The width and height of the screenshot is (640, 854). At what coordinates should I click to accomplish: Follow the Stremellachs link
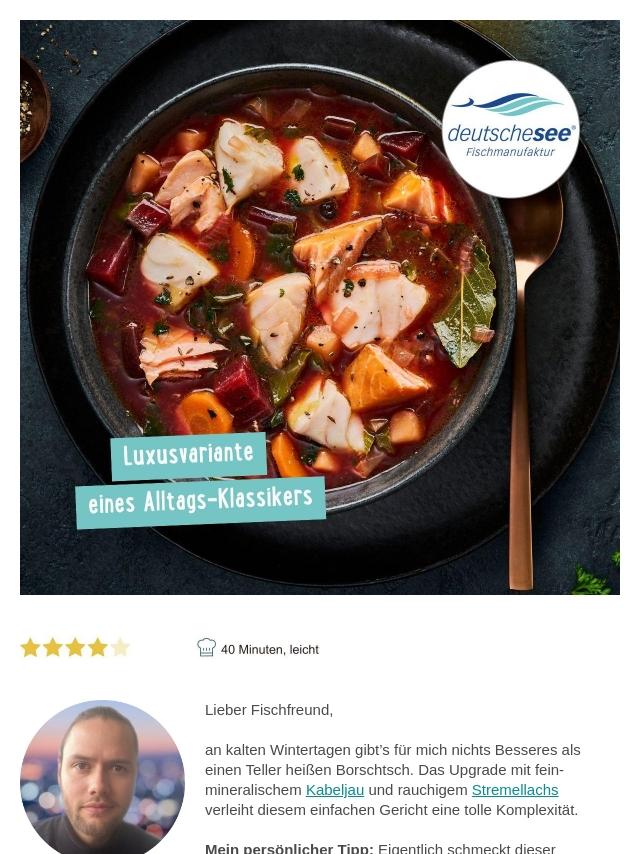coord(514,790)
